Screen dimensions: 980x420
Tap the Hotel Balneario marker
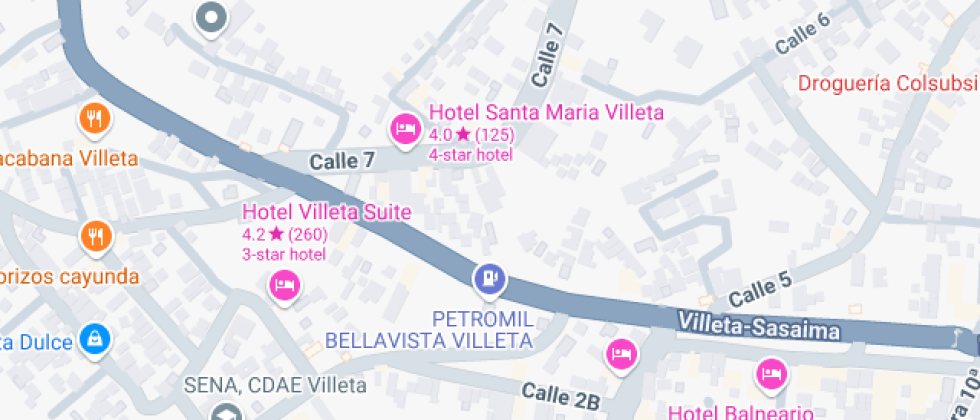[x=770, y=376]
